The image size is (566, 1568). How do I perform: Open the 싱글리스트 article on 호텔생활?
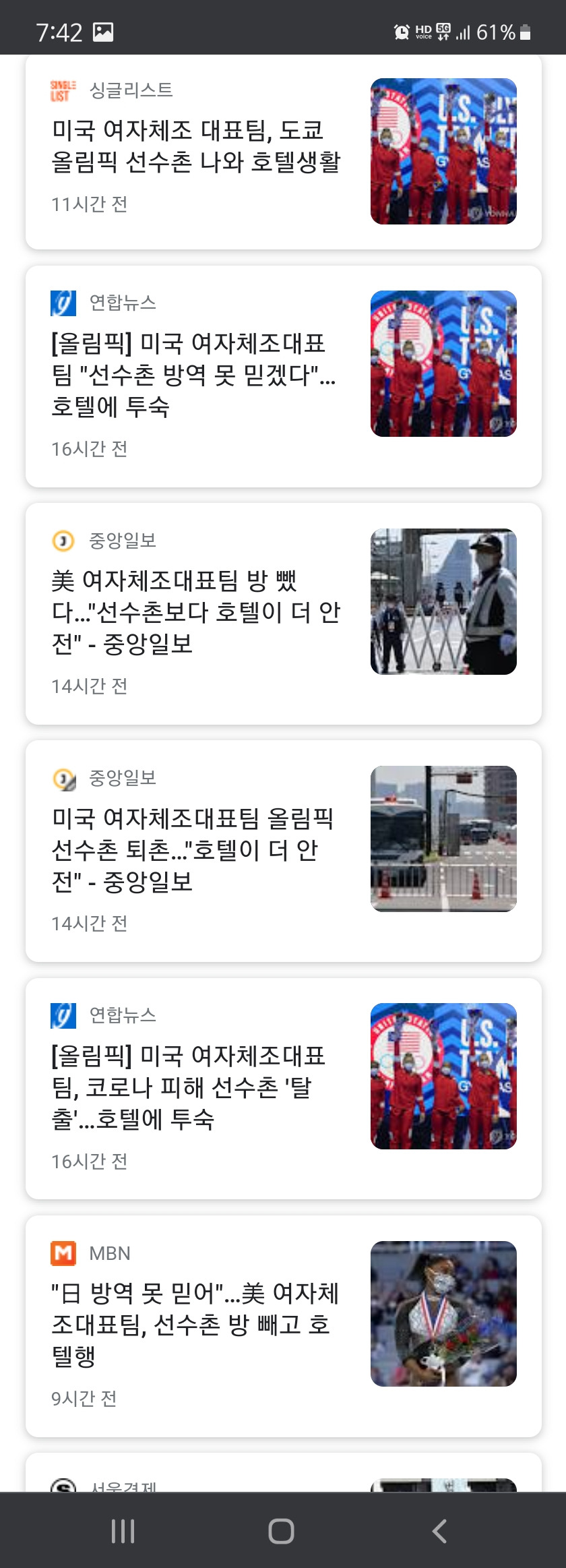tap(196, 146)
